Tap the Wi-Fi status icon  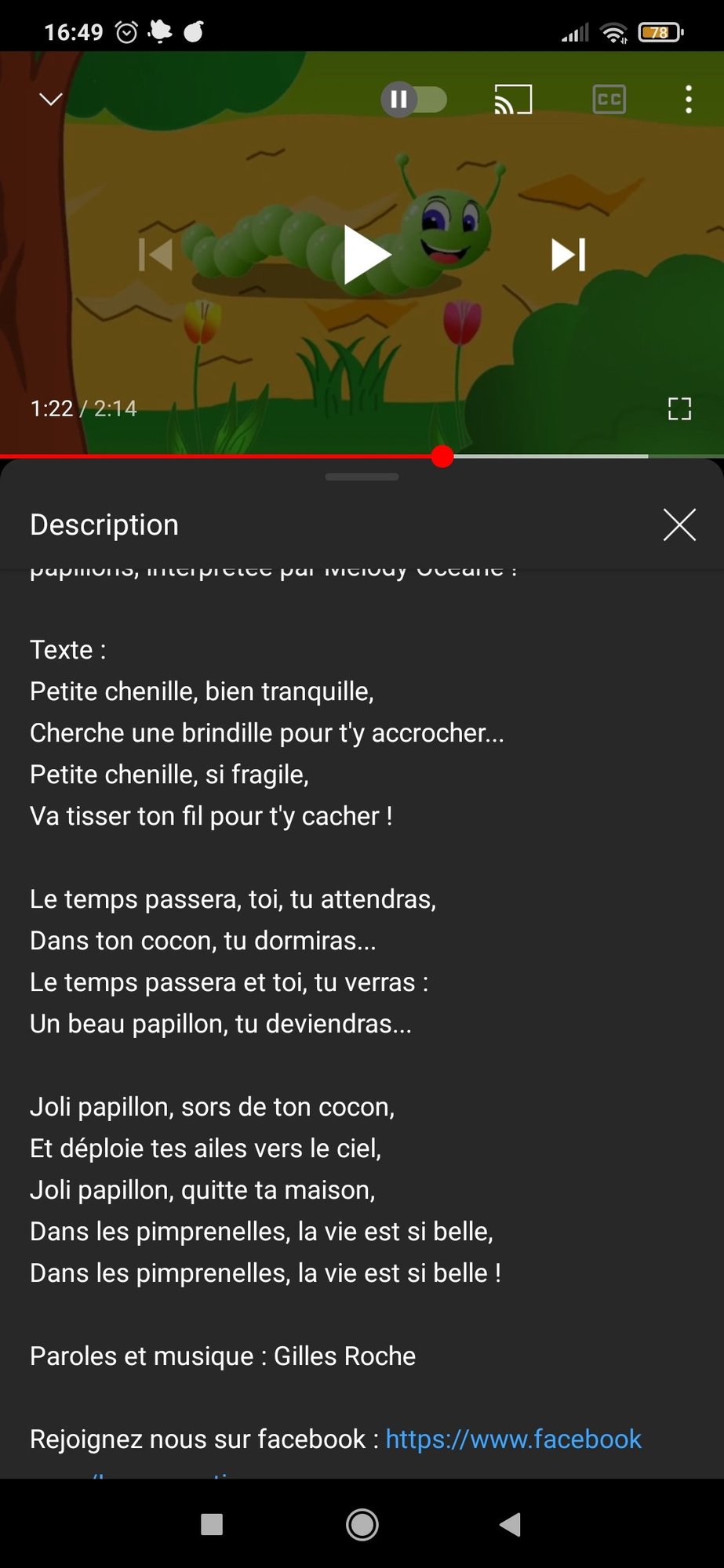pos(613,32)
